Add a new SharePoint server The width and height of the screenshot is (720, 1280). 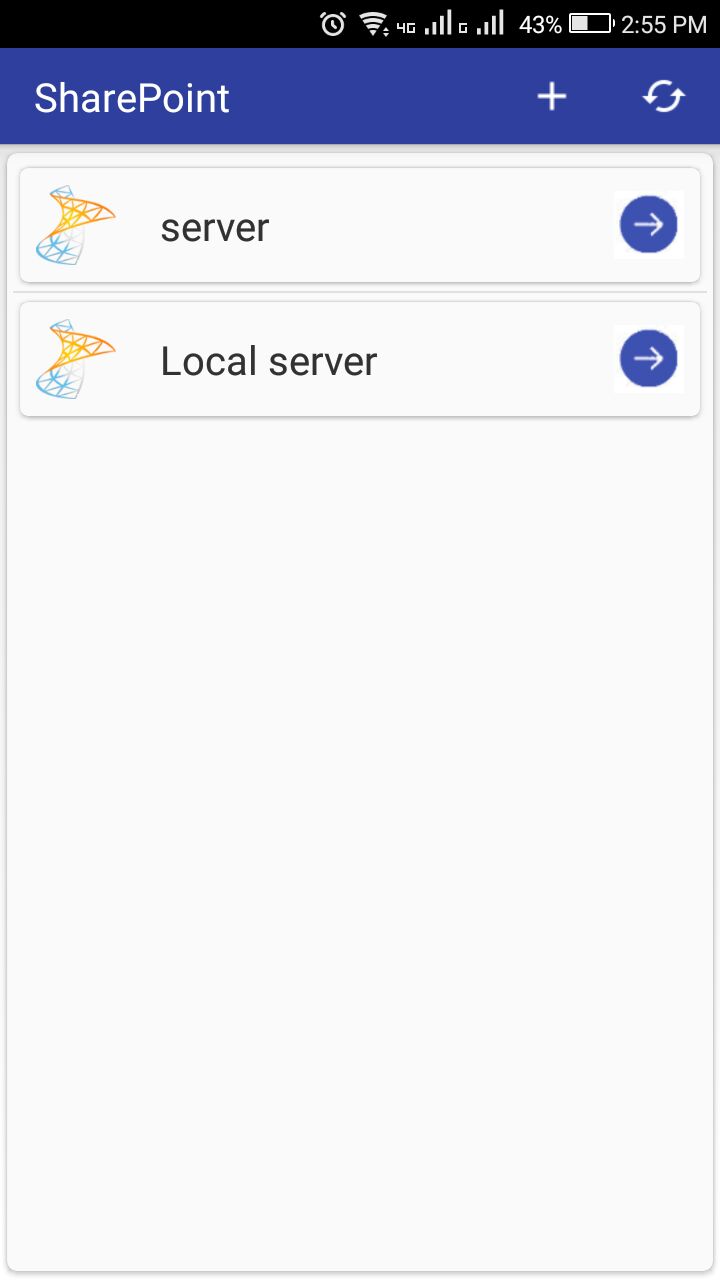click(552, 97)
